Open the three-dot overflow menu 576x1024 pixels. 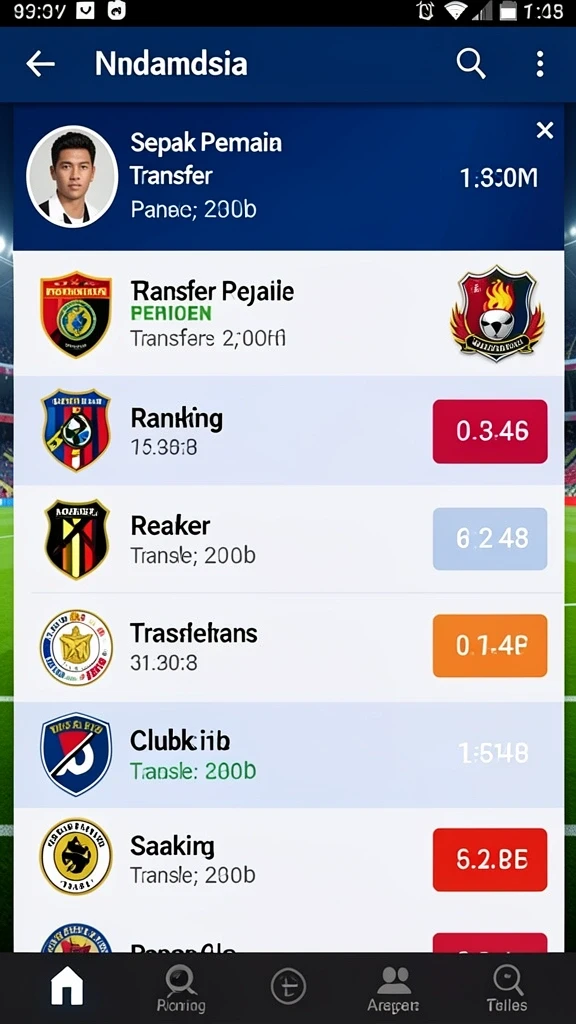[539, 64]
